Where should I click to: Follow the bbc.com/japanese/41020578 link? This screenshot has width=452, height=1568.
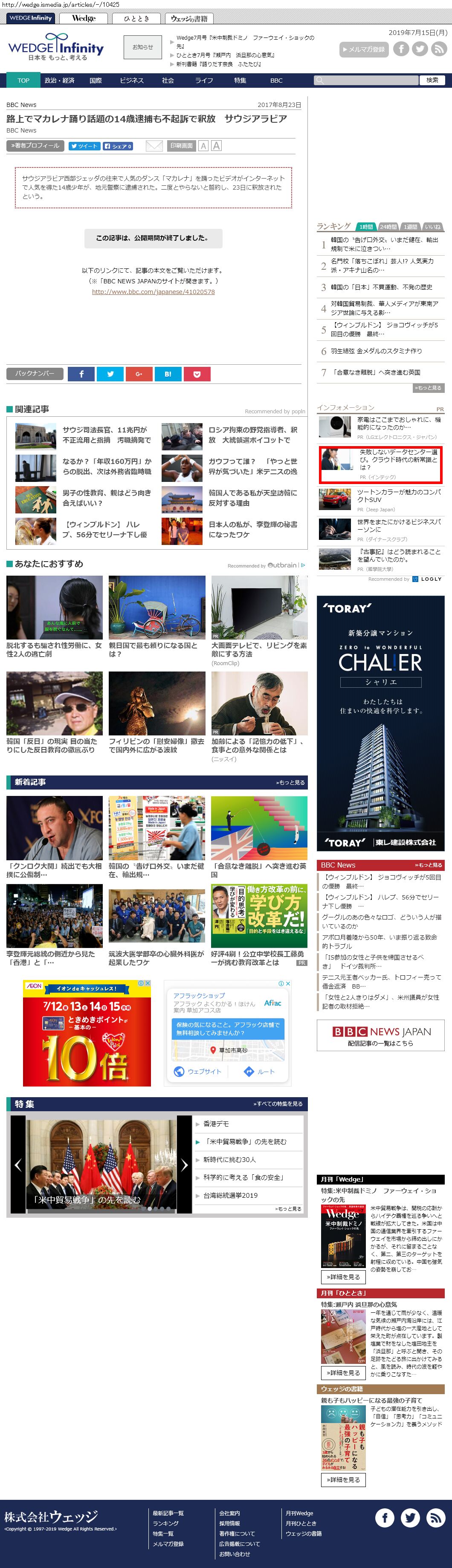point(153,292)
